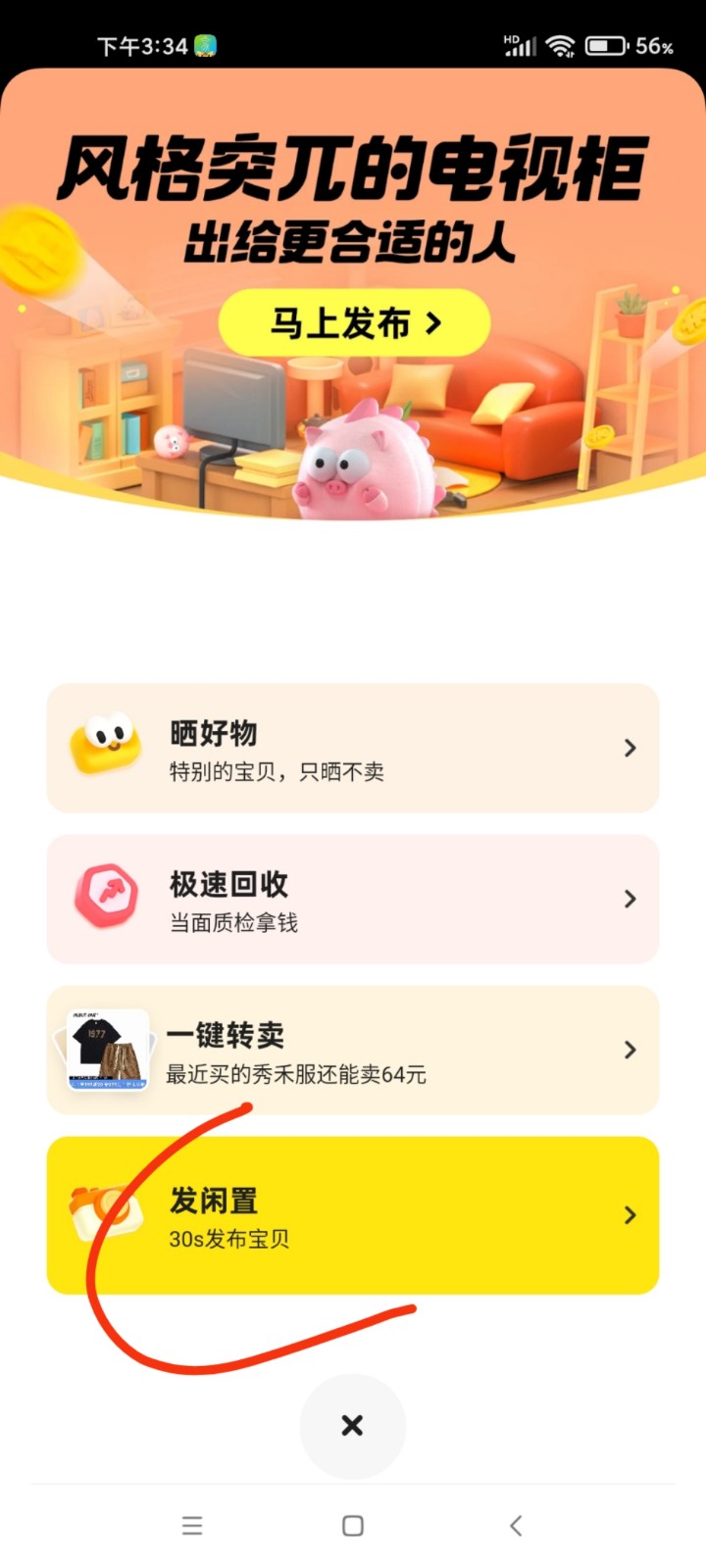Choose 发闲置 to post an item
This screenshot has height=1568, width=706.
(x=353, y=1215)
